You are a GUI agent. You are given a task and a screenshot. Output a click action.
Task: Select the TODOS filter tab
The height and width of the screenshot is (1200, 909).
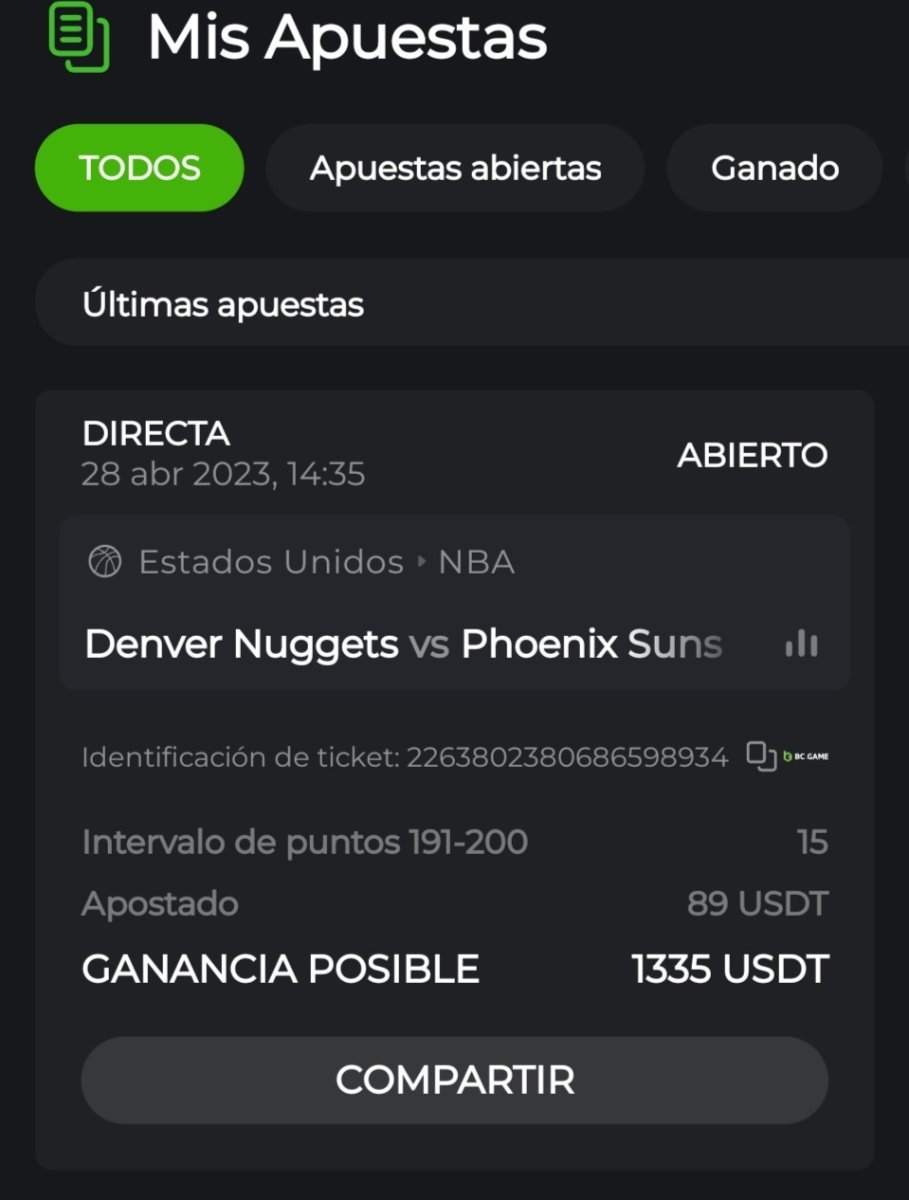click(x=139, y=168)
